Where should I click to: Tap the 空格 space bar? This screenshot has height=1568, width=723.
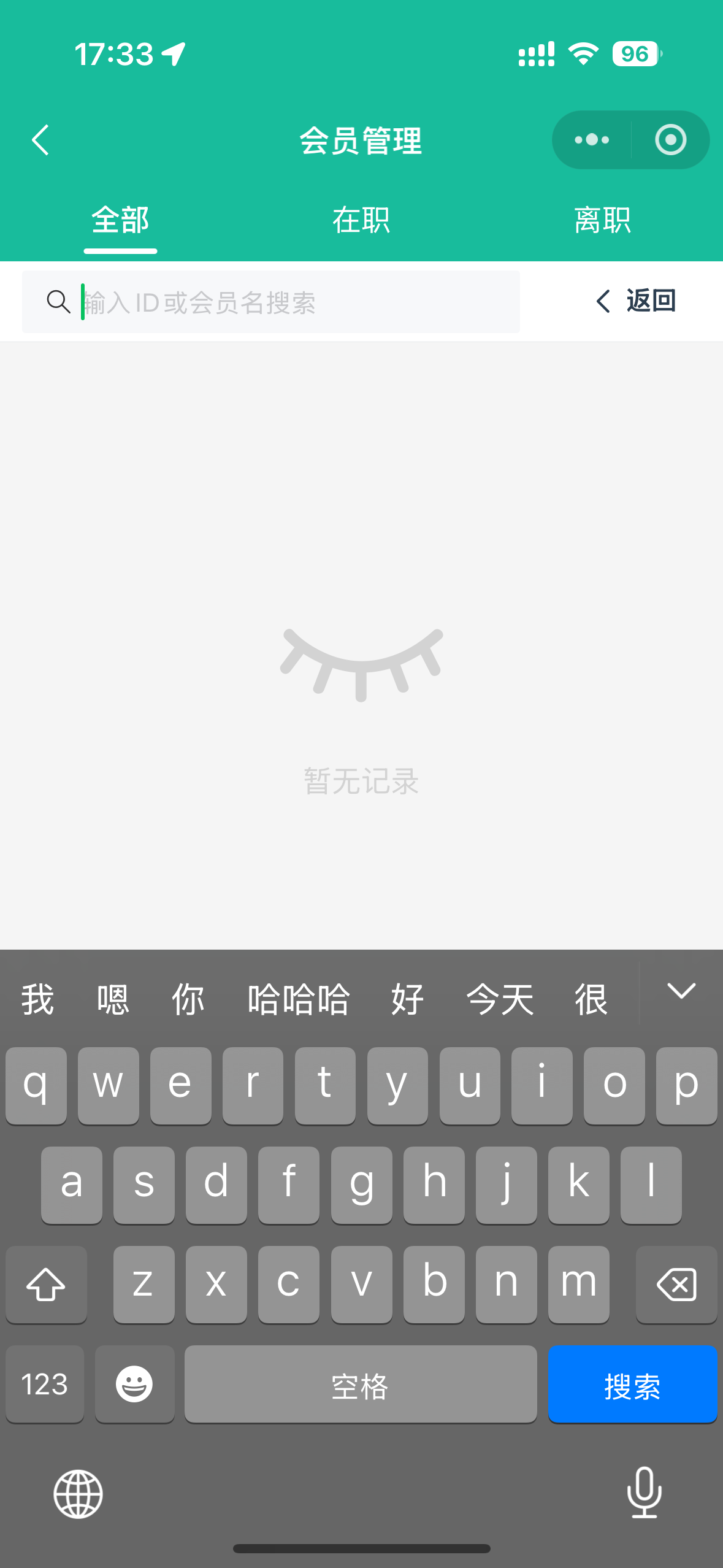click(x=361, y=1385)
